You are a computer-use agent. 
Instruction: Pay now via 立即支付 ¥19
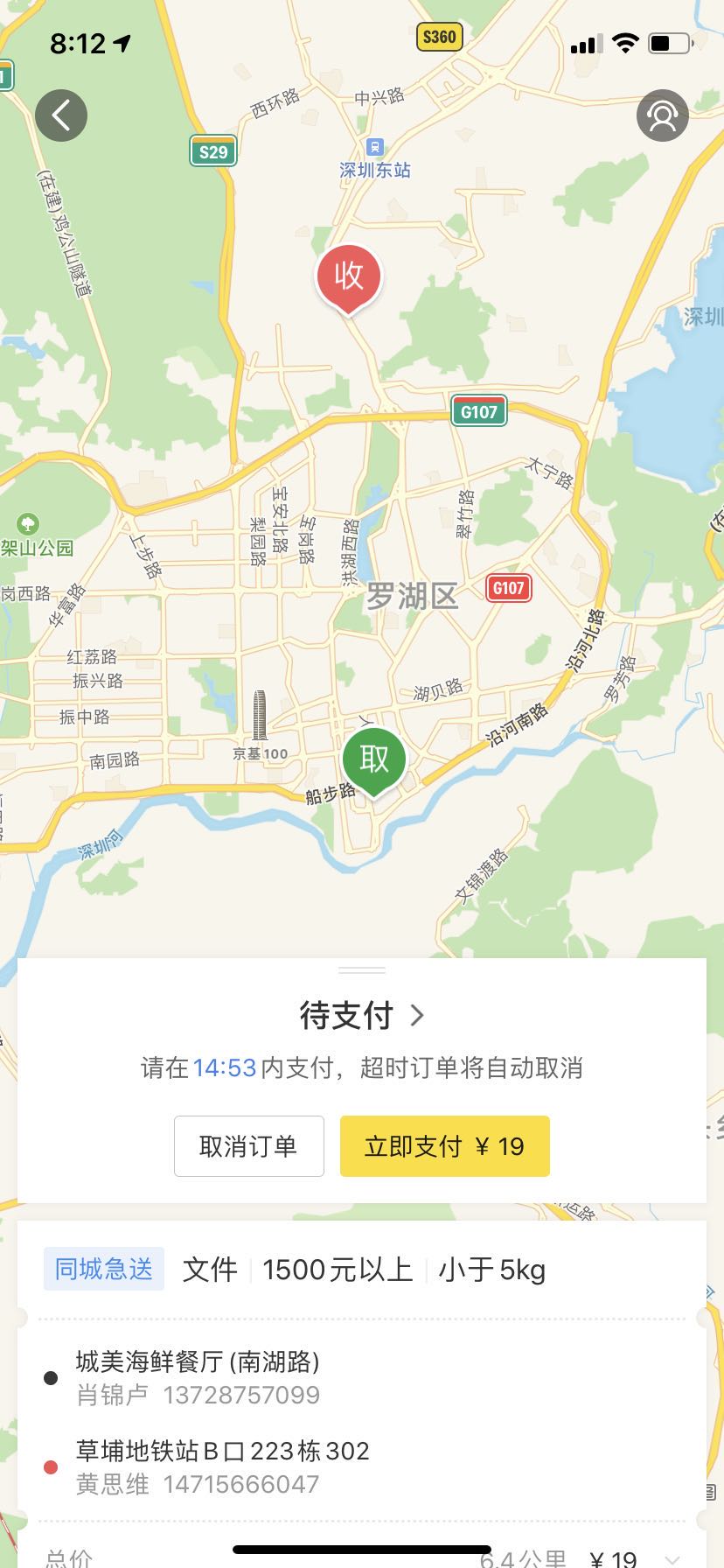pyautogui.click(x=444, y=1146)
